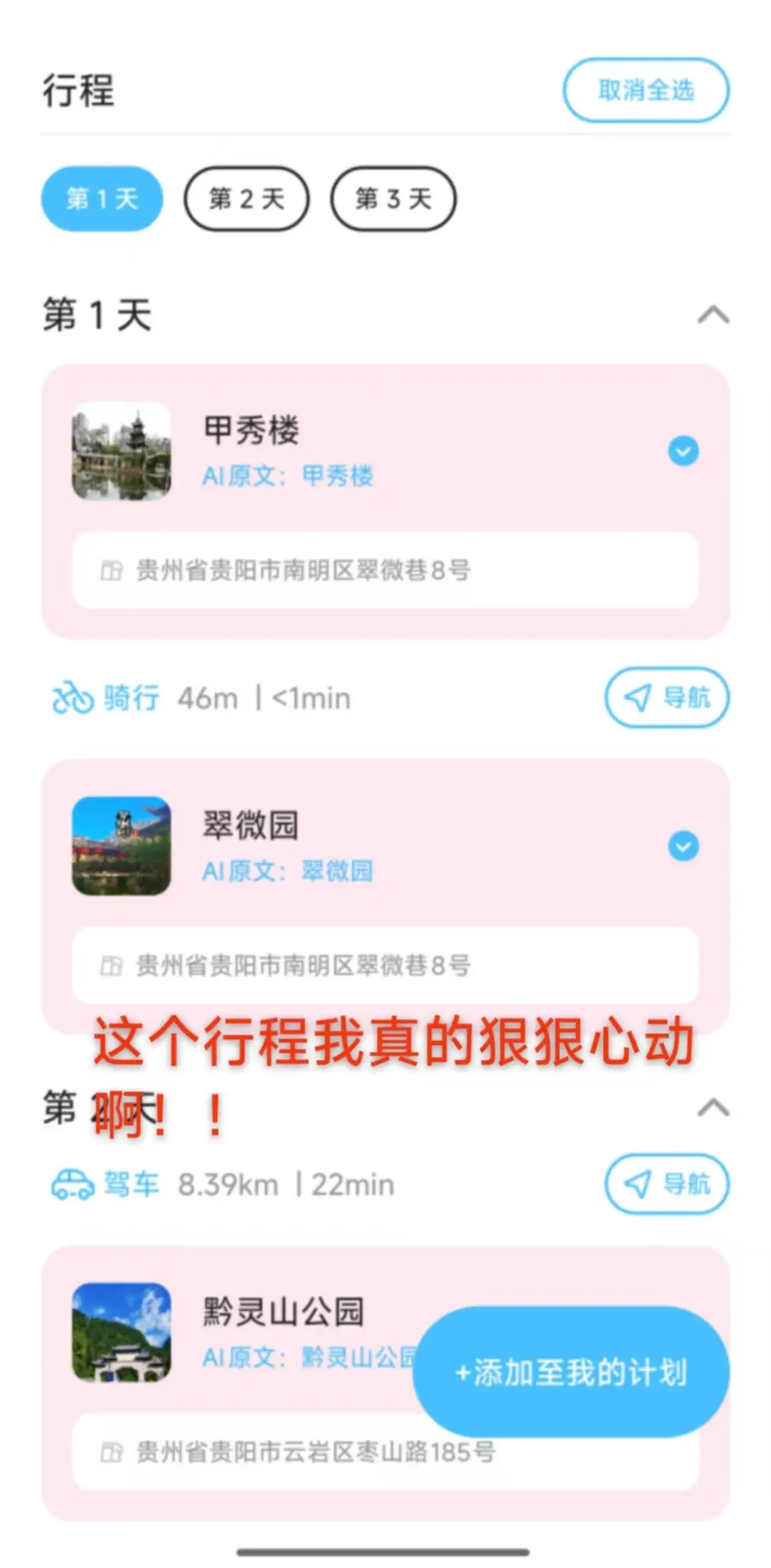Switch to the 第2天 tab
The height and width of the screenshot is (1568, 771).
pyautogui.click(x=246, y=198)
